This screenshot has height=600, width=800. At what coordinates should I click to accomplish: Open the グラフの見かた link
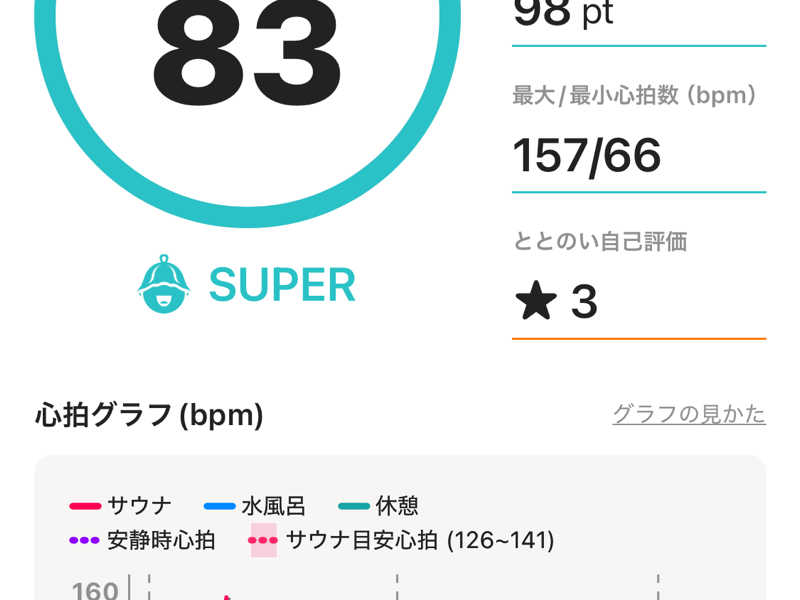pyautogui.click(x=688, y=414)
